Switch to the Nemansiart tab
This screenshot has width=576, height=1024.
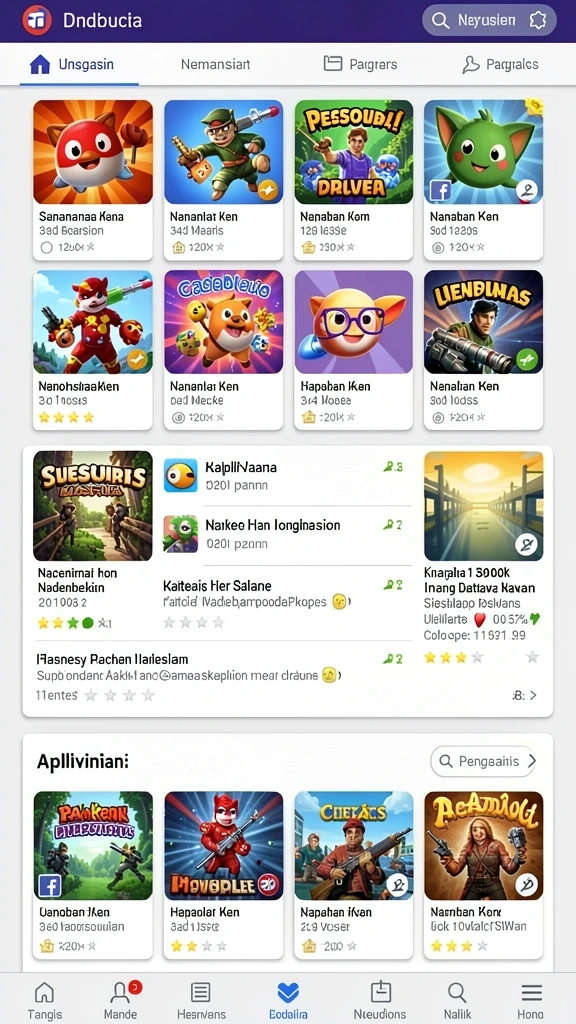pos(216,64)
